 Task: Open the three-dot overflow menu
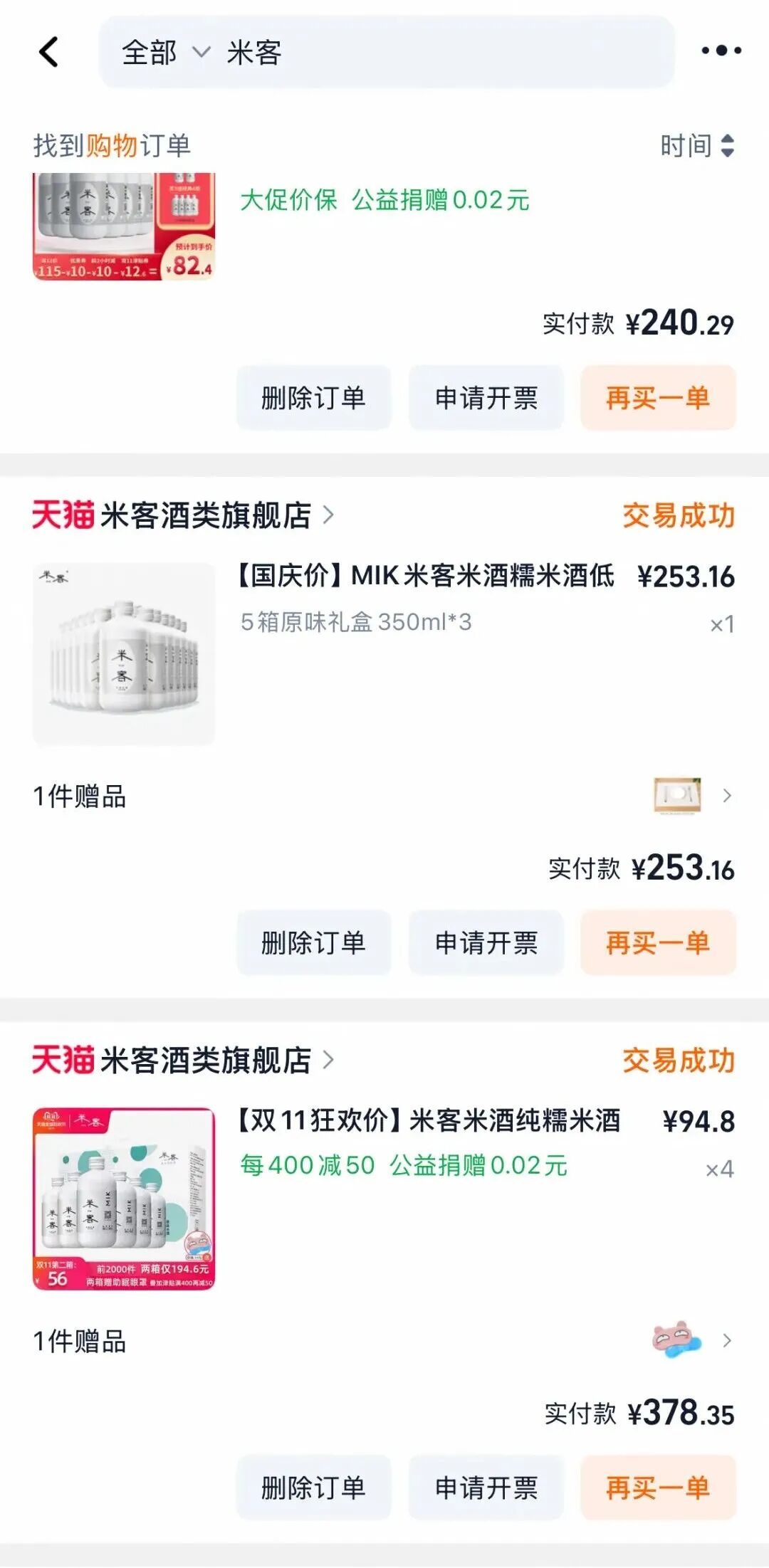coord(721,51)
